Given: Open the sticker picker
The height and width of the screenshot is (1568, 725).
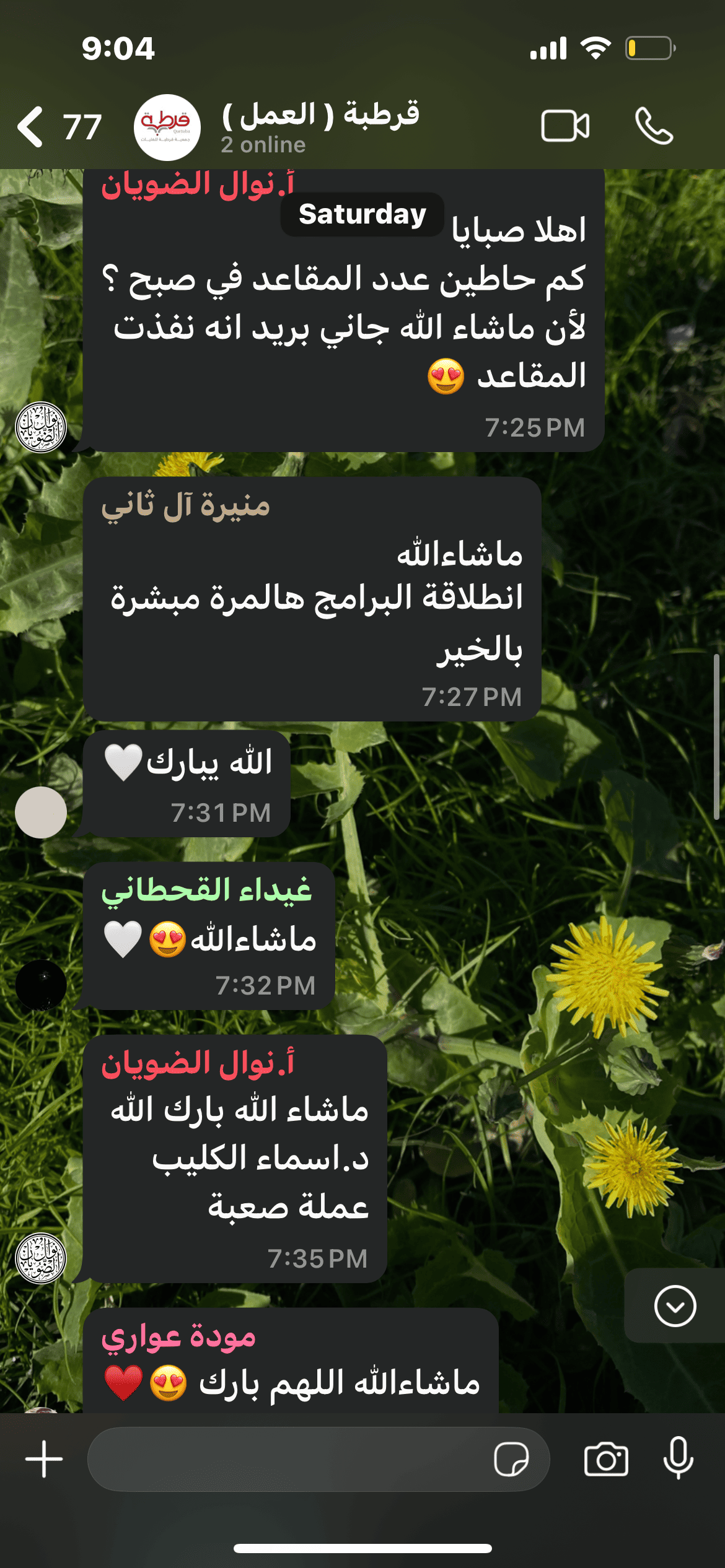Looking at the screenshot, I should pyautogui.click(x=511, y=1459).
